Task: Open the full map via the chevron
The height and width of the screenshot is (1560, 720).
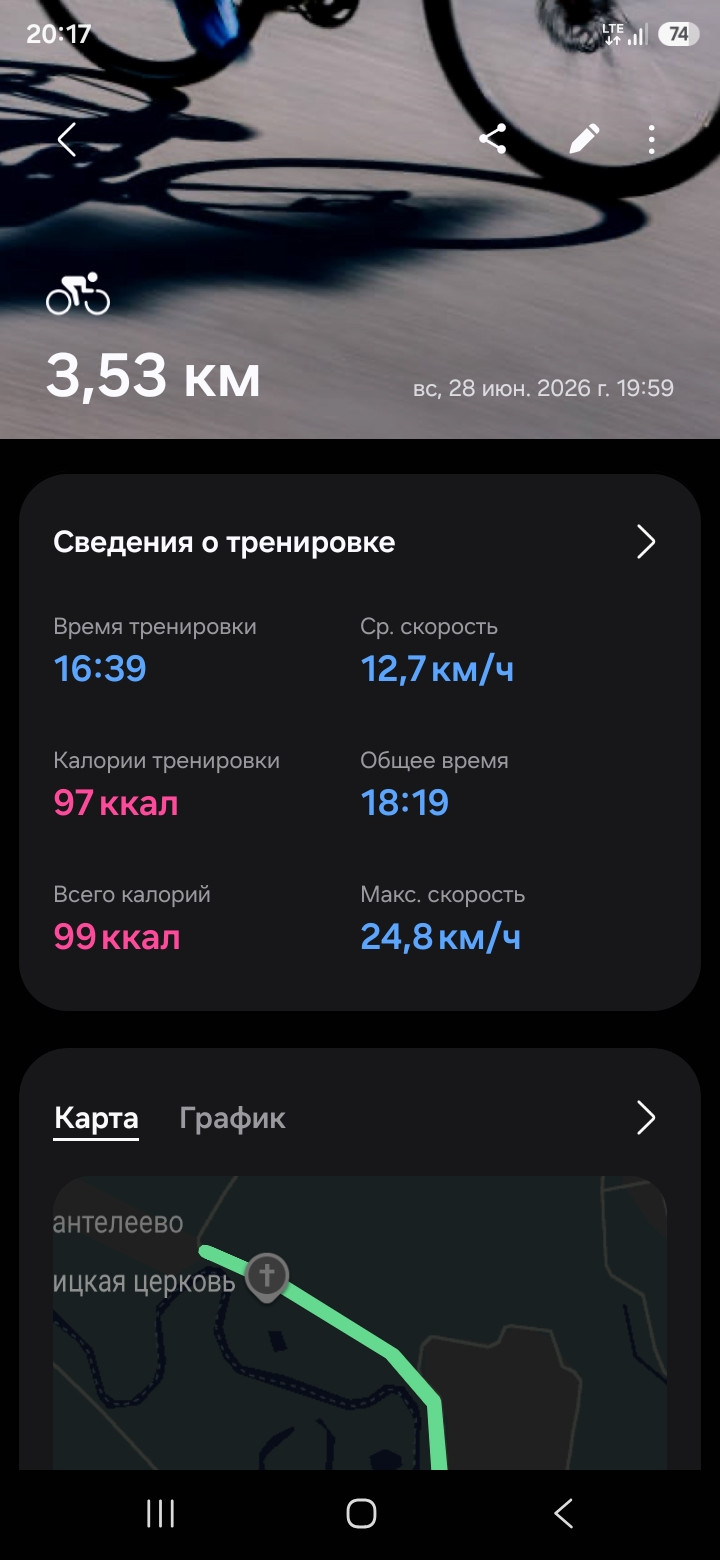Action: [646, 1118]
